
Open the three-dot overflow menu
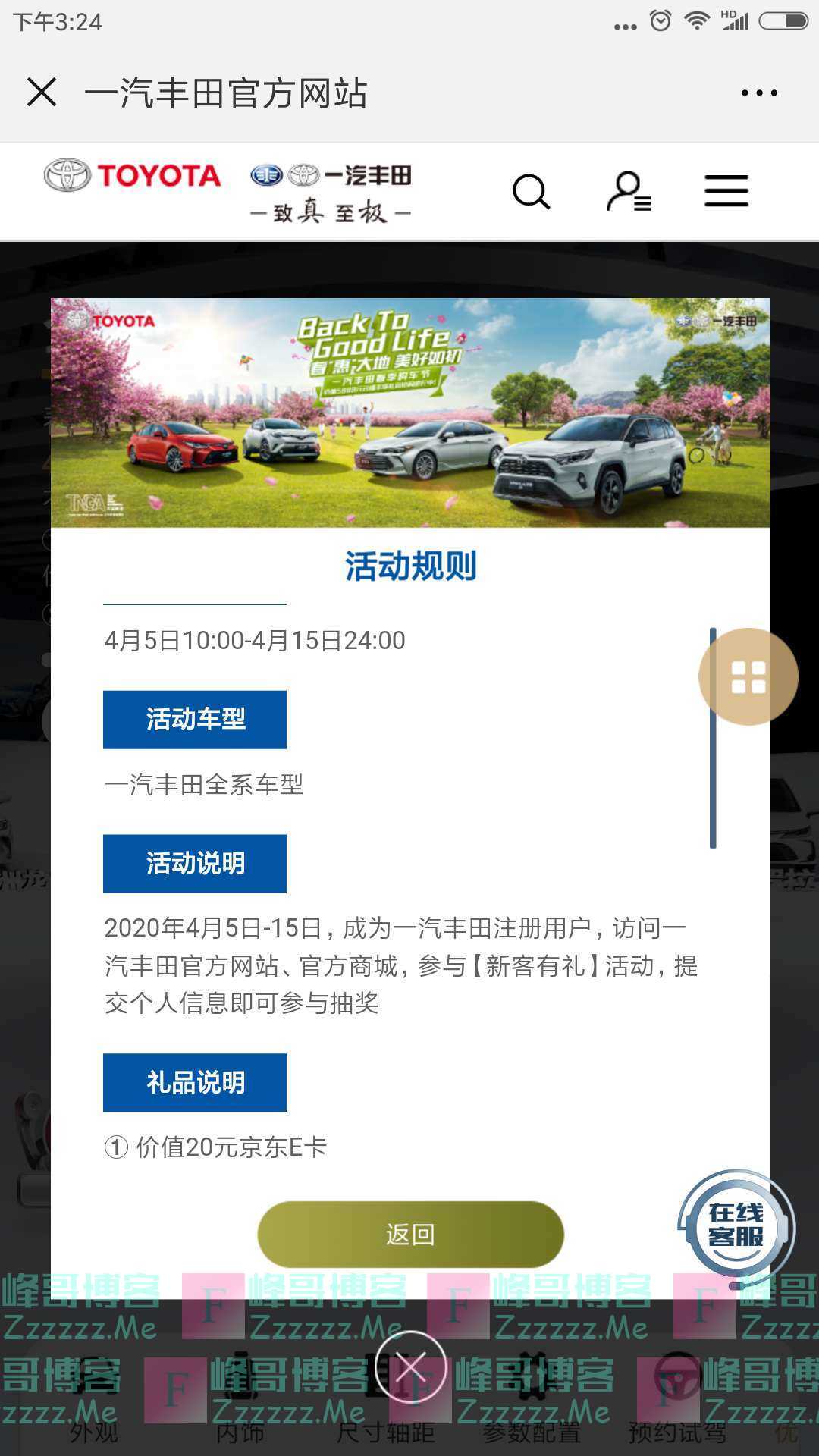(759, 93)
